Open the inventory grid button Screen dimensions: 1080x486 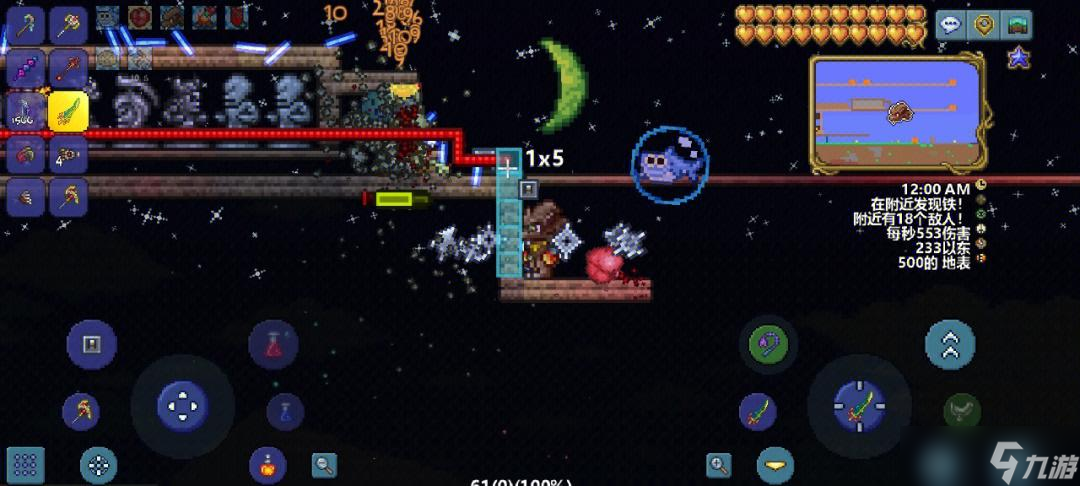click(x=27, y=464)
